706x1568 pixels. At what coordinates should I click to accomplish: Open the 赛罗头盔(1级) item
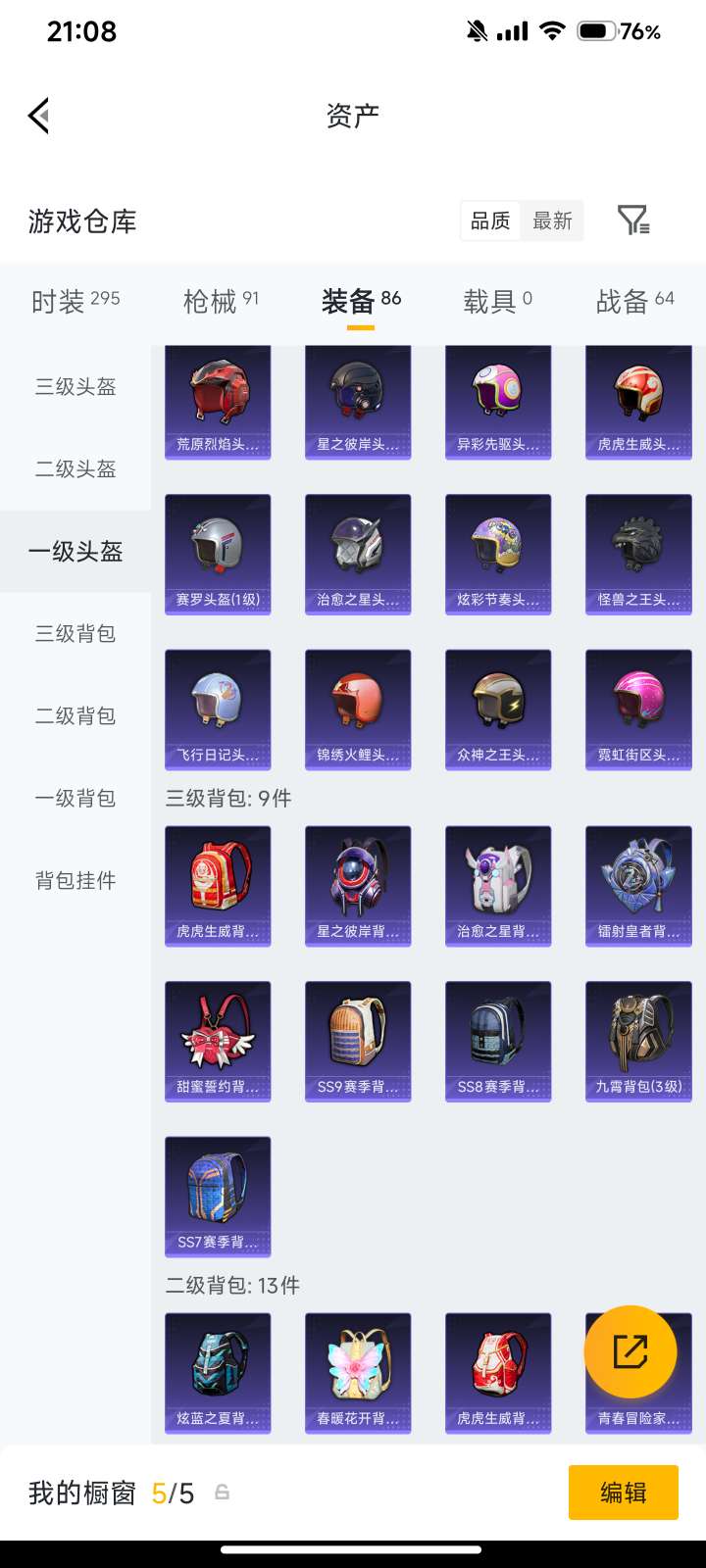coord(218,554)
